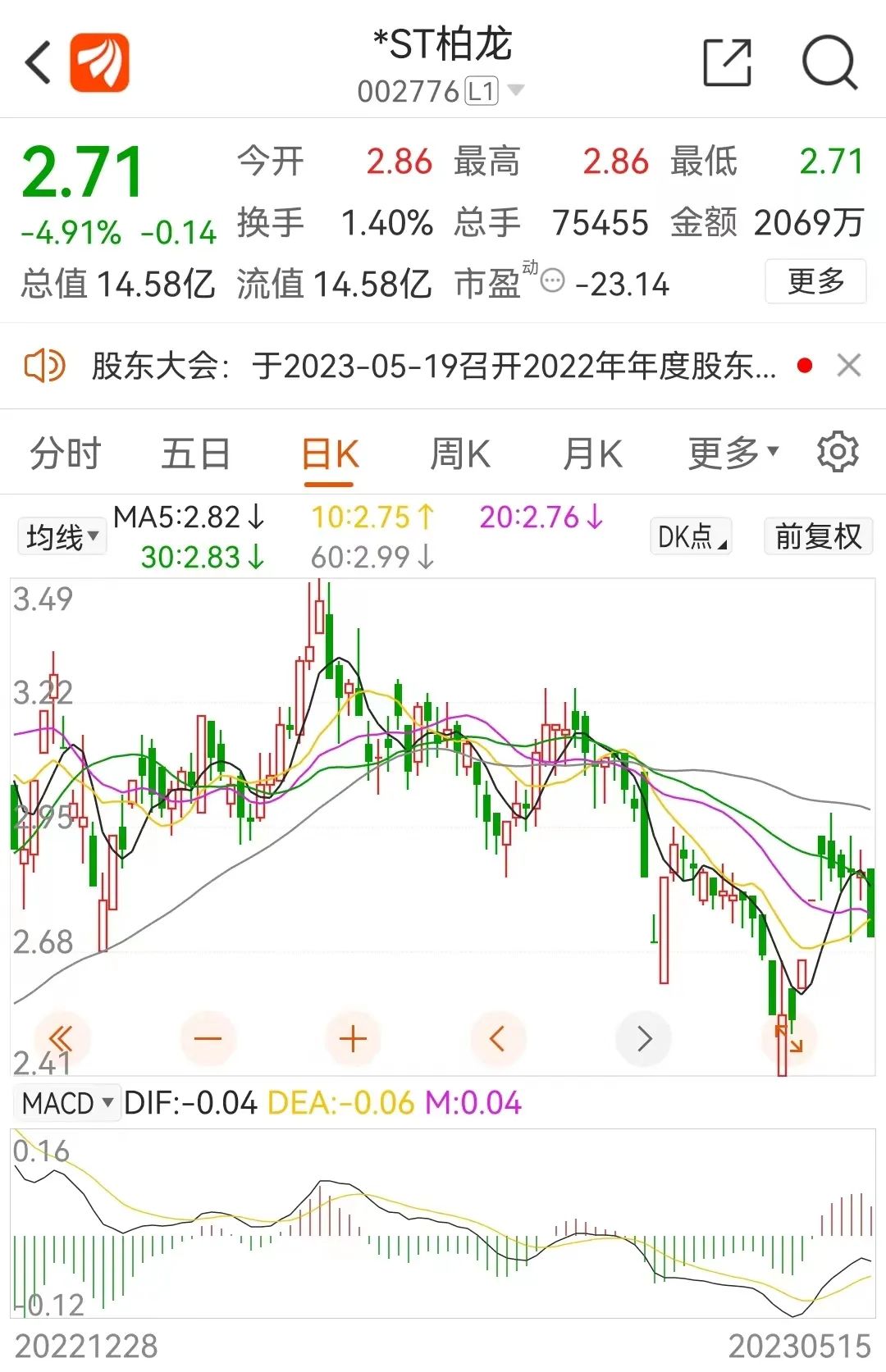Zoom in the chart with plus button
This screenshot has height=1372, width=886.
[353, 1039]
